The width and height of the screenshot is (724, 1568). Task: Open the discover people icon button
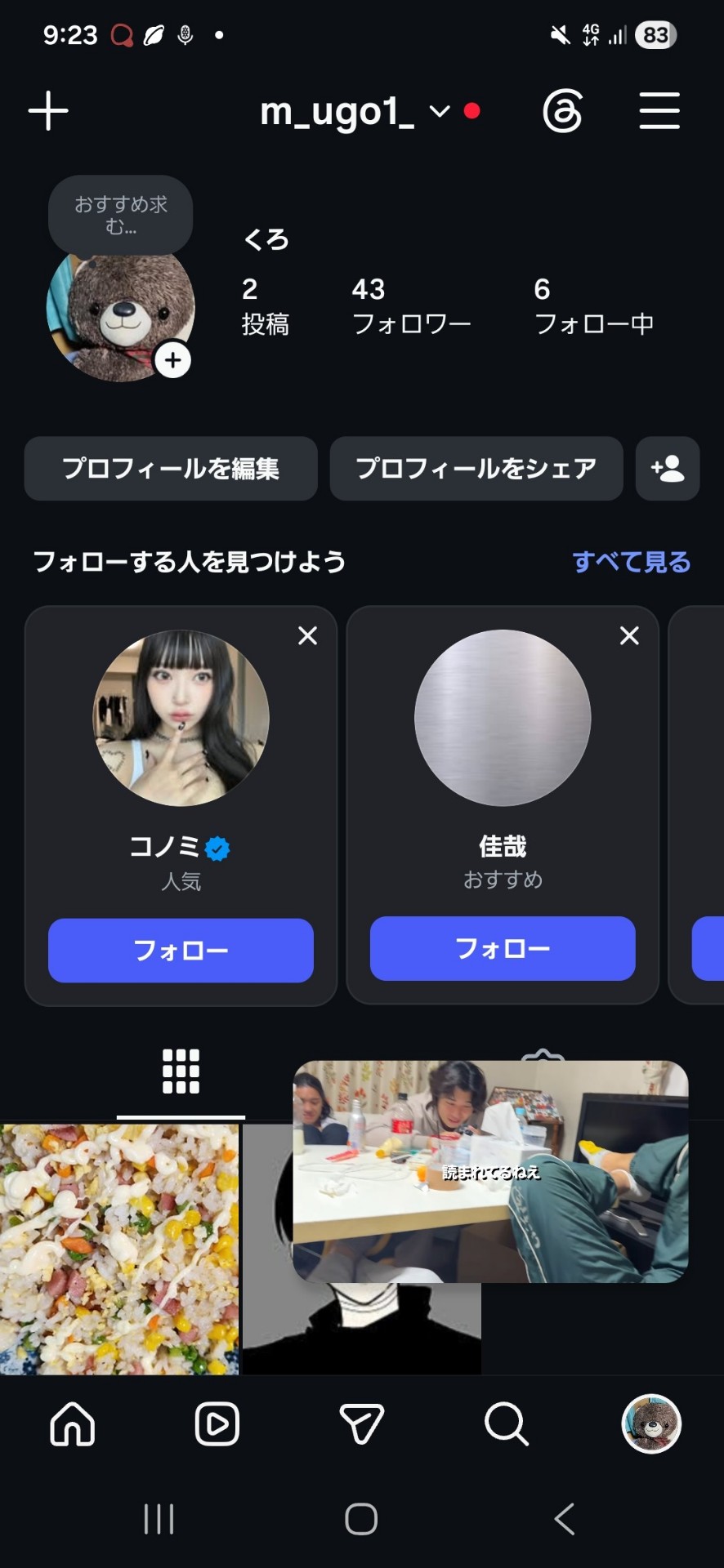click(x=668, y=468)
